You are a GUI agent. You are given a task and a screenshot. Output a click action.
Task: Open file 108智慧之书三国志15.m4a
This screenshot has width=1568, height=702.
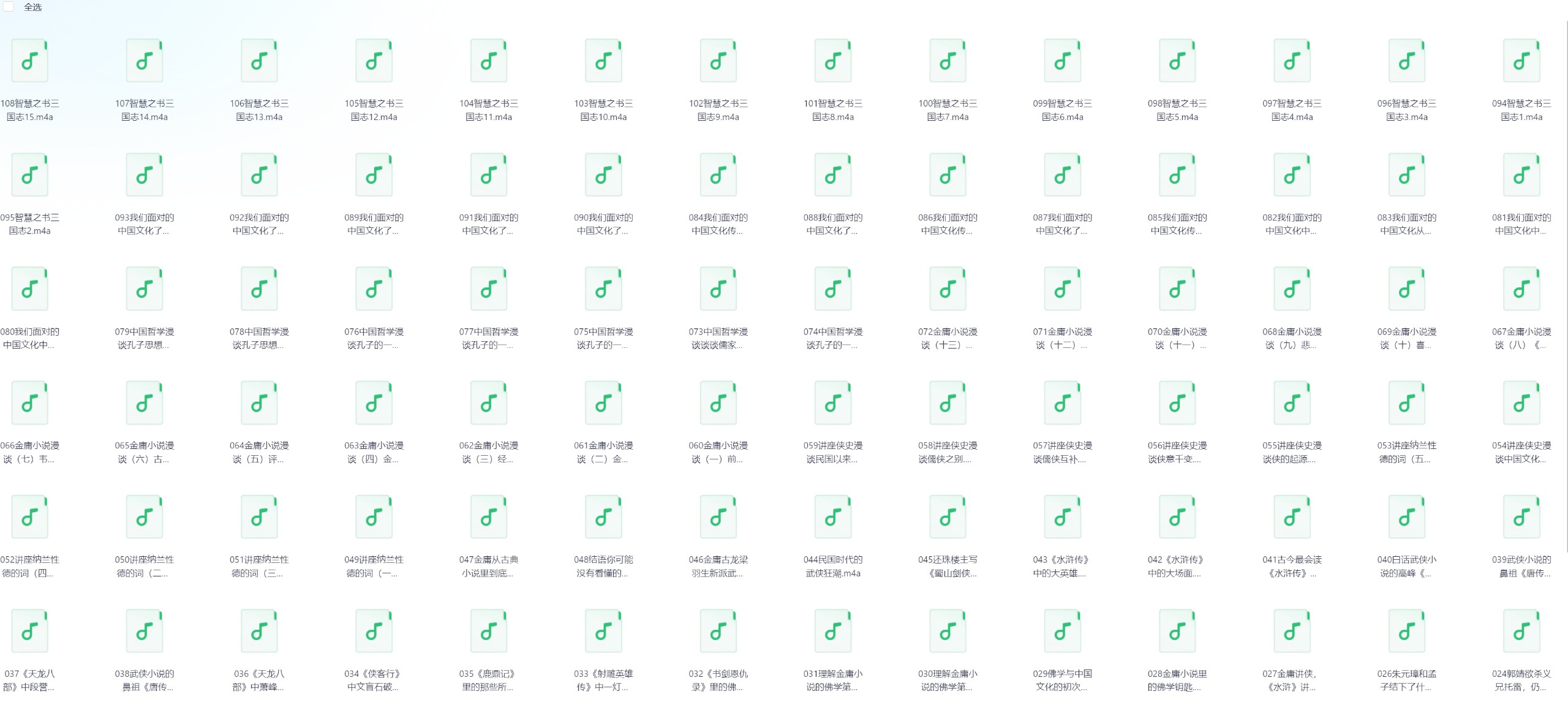pos(29,61)
